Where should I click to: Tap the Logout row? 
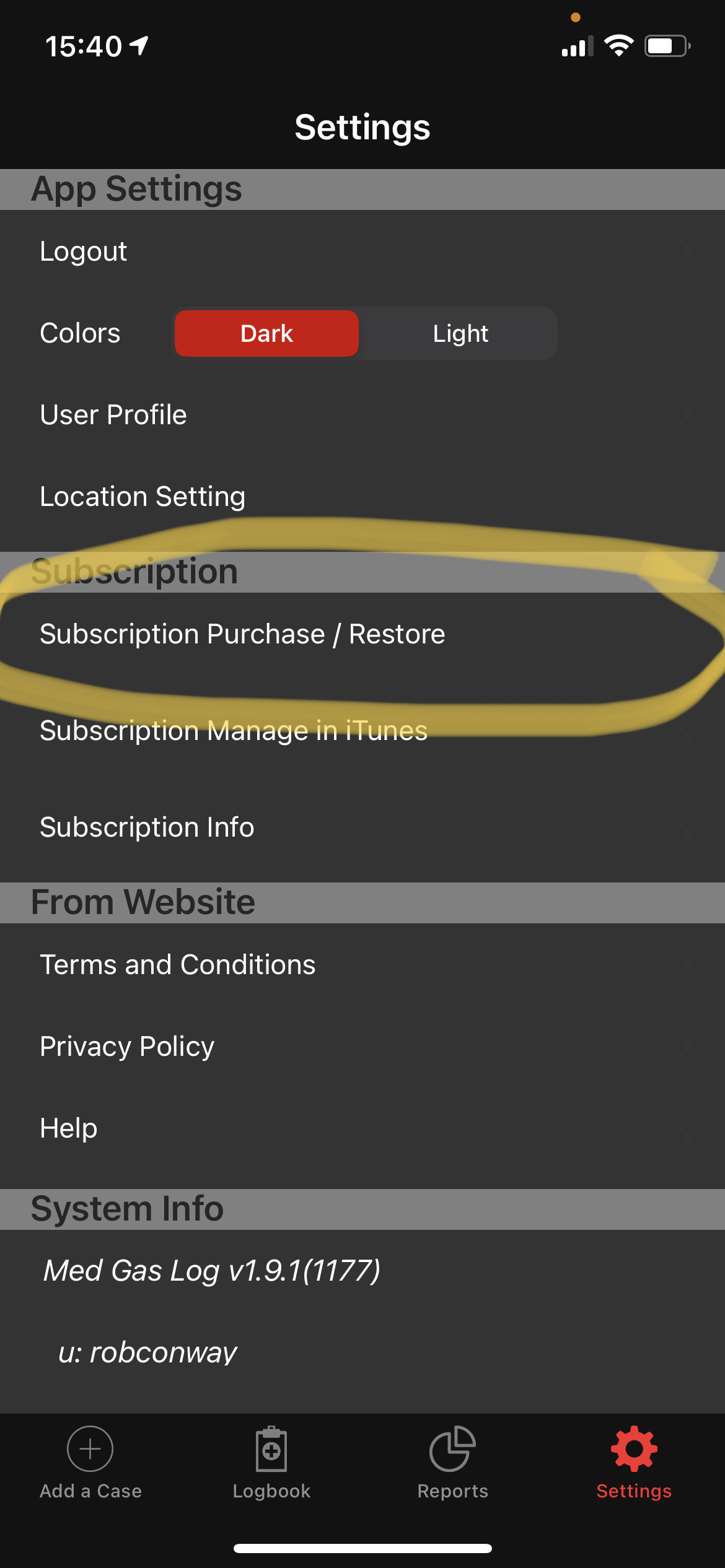tap(362, 251)
